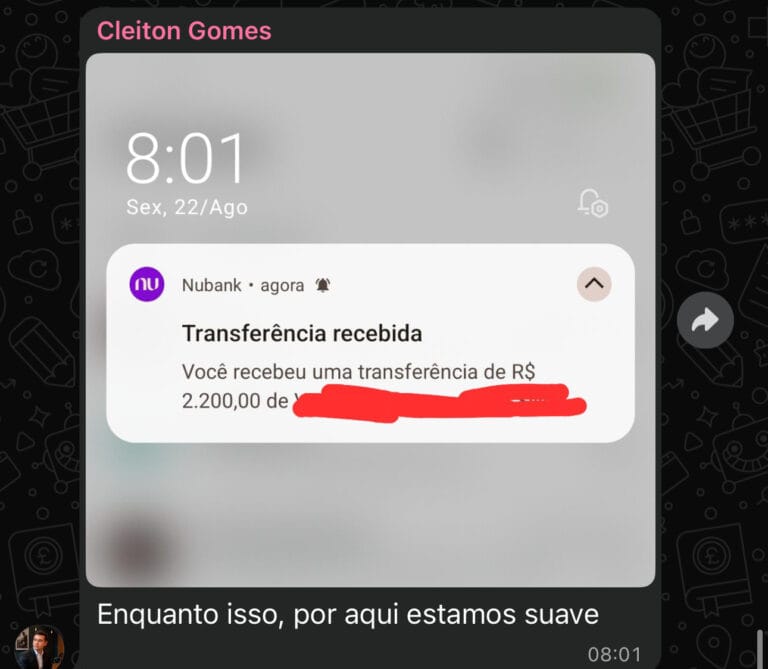The height and width of the screenshot is (669, 768).
Task: Open sender Cleiton Gomes's name
Action: 184,31
